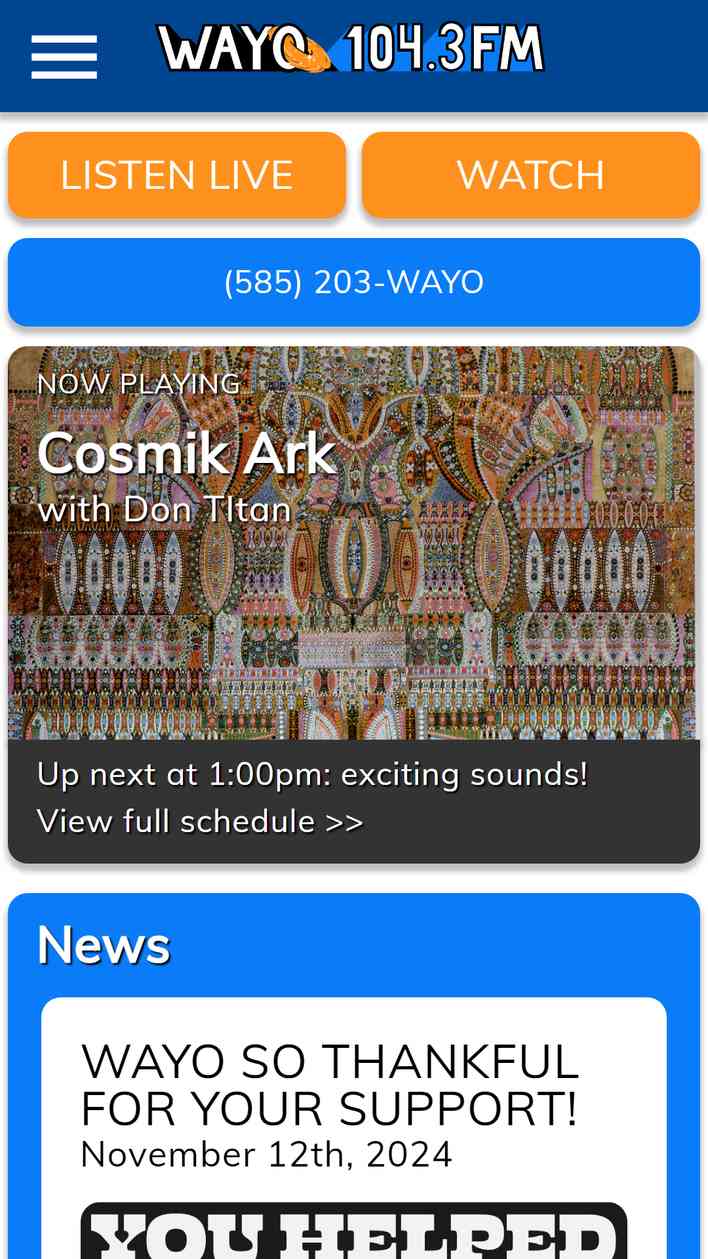Open the Watch button
Viewport: 708px width, 1259px height.
(530, 175)
